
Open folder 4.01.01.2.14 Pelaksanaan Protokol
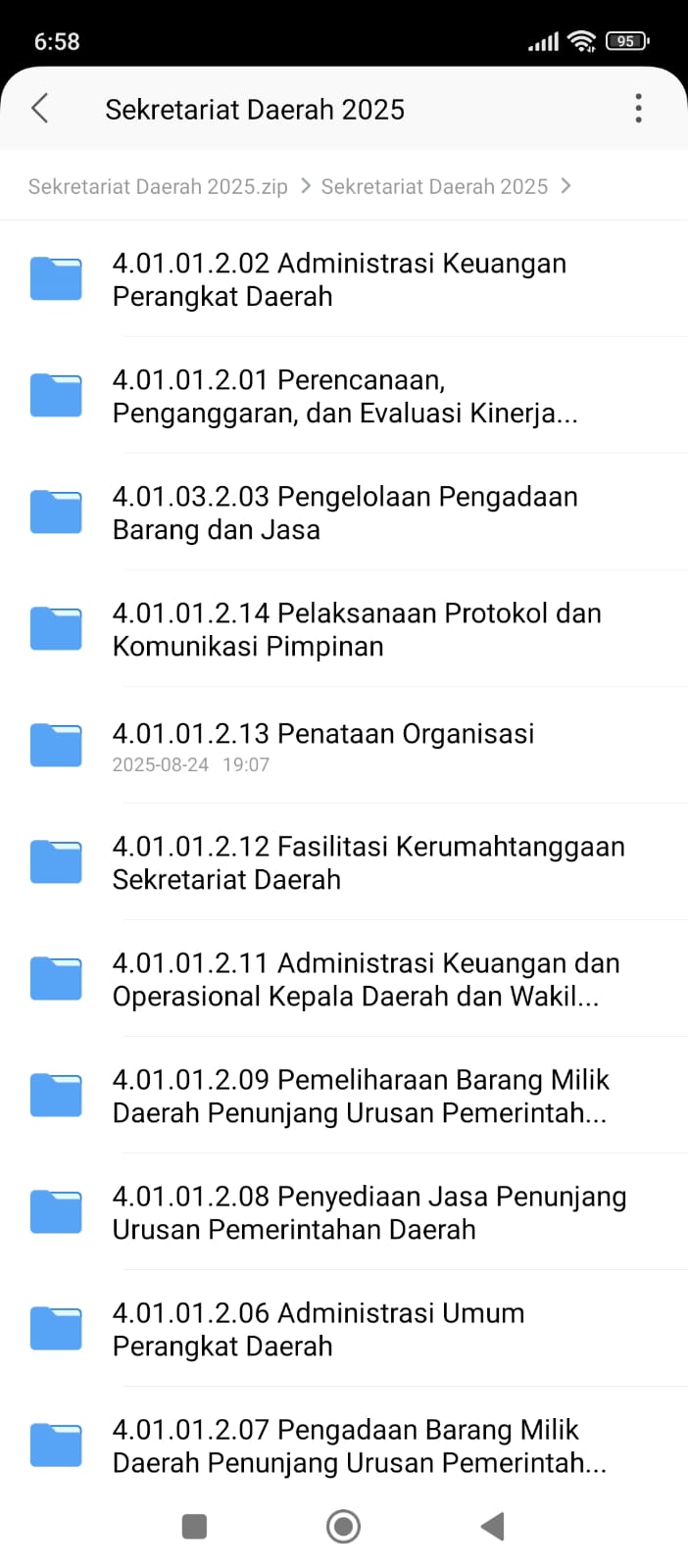tap(356, 629)
